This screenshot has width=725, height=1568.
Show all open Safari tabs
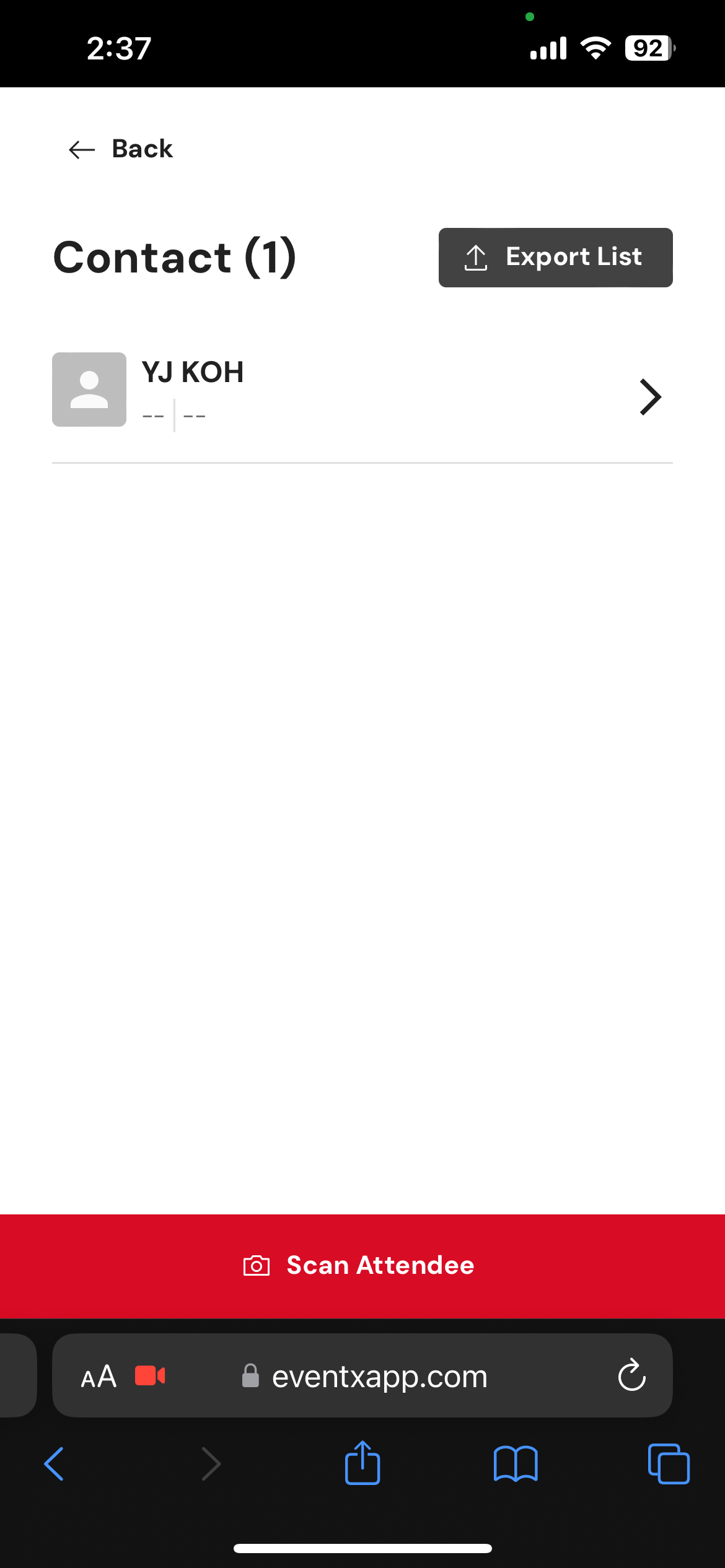tap(669, 1464)
